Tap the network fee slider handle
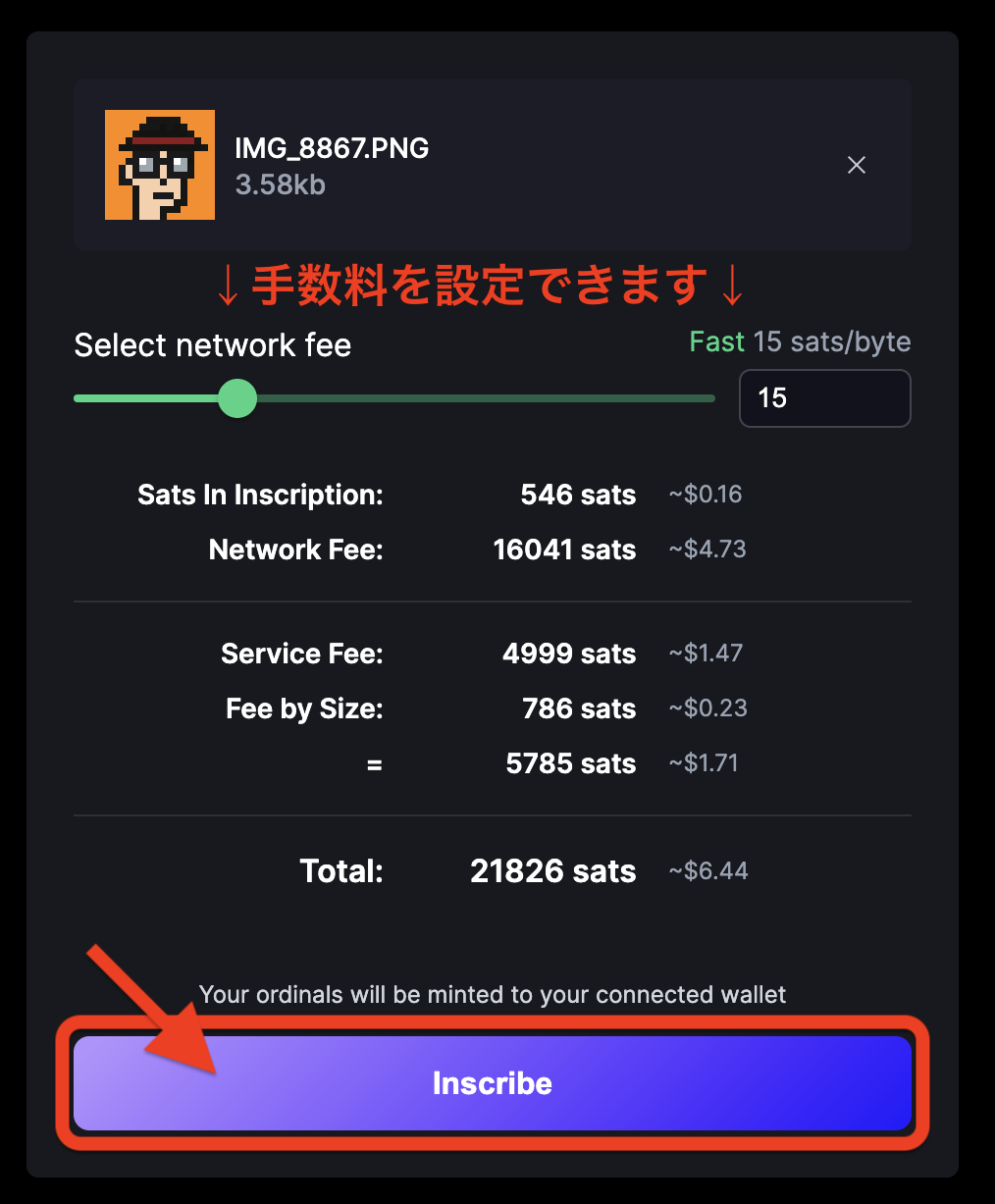995x1204 pixels. [x=236, y=398]
